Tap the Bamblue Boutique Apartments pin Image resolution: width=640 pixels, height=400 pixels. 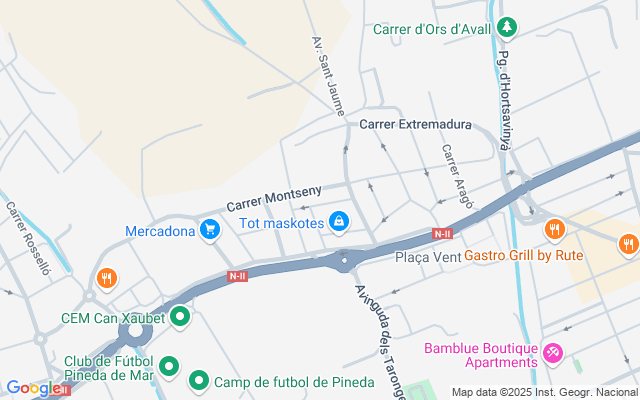[553, 354]
